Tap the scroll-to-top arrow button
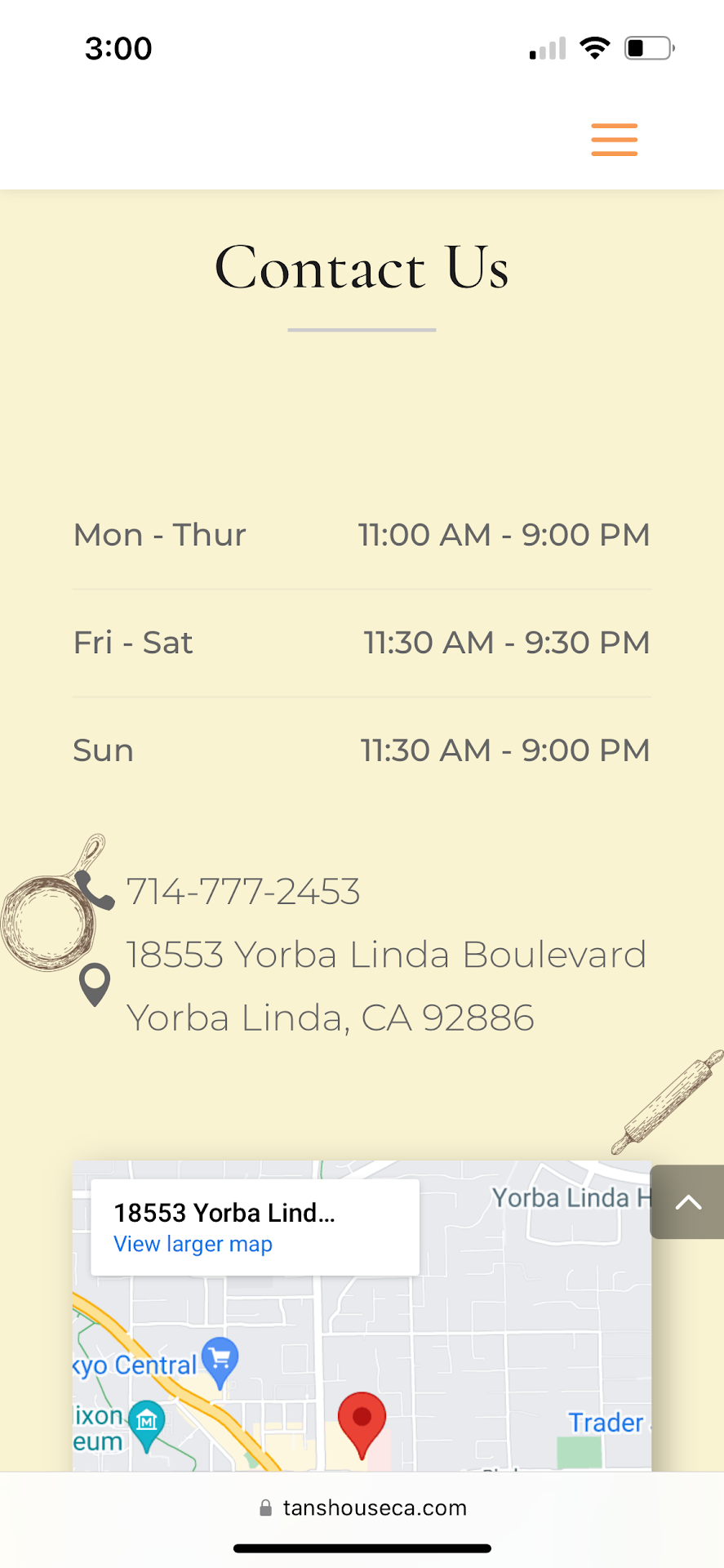The image size is (724, 1568). pos(687,1201)
